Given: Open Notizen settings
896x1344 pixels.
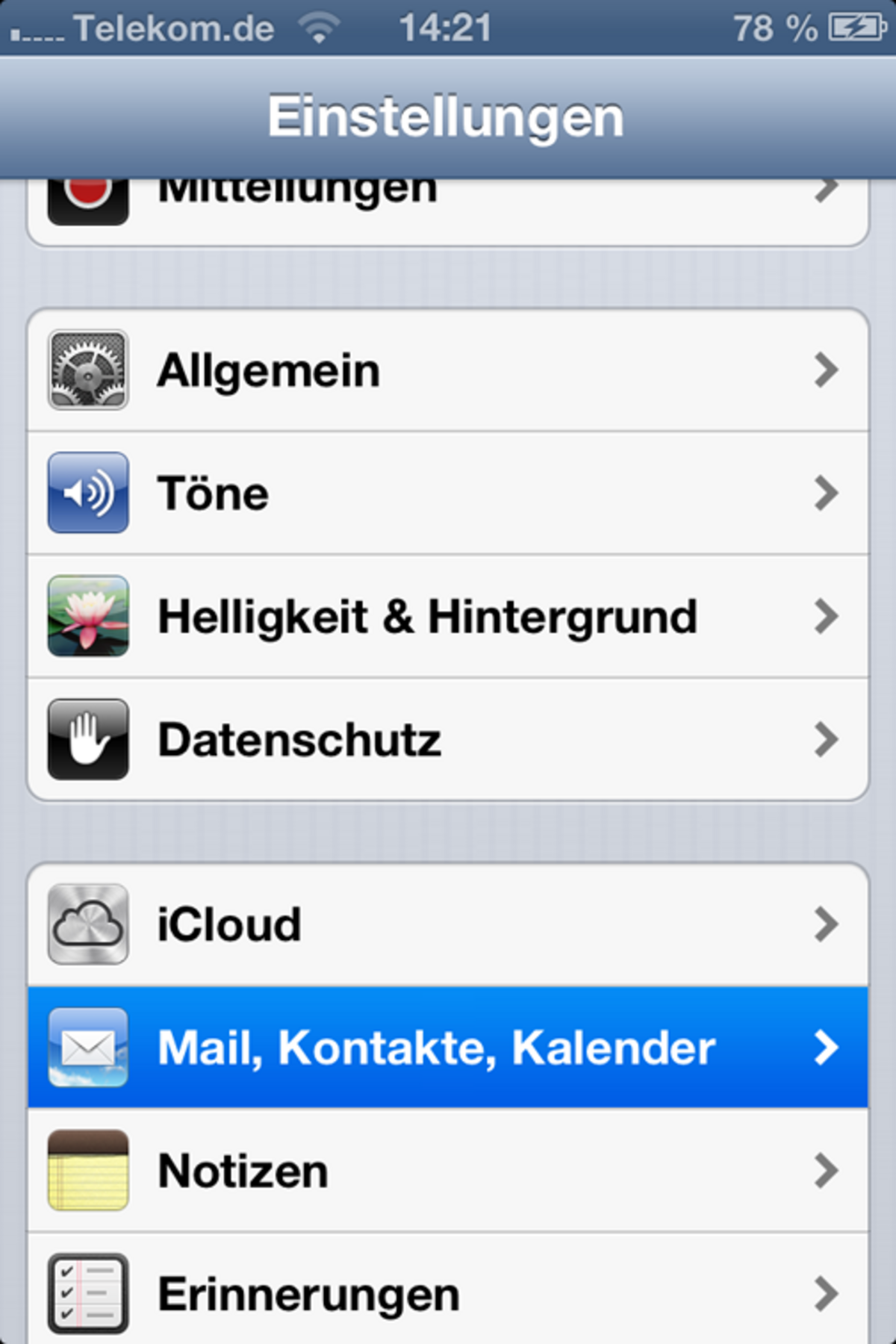Looking at the screenshot, I should point(448,1171).
